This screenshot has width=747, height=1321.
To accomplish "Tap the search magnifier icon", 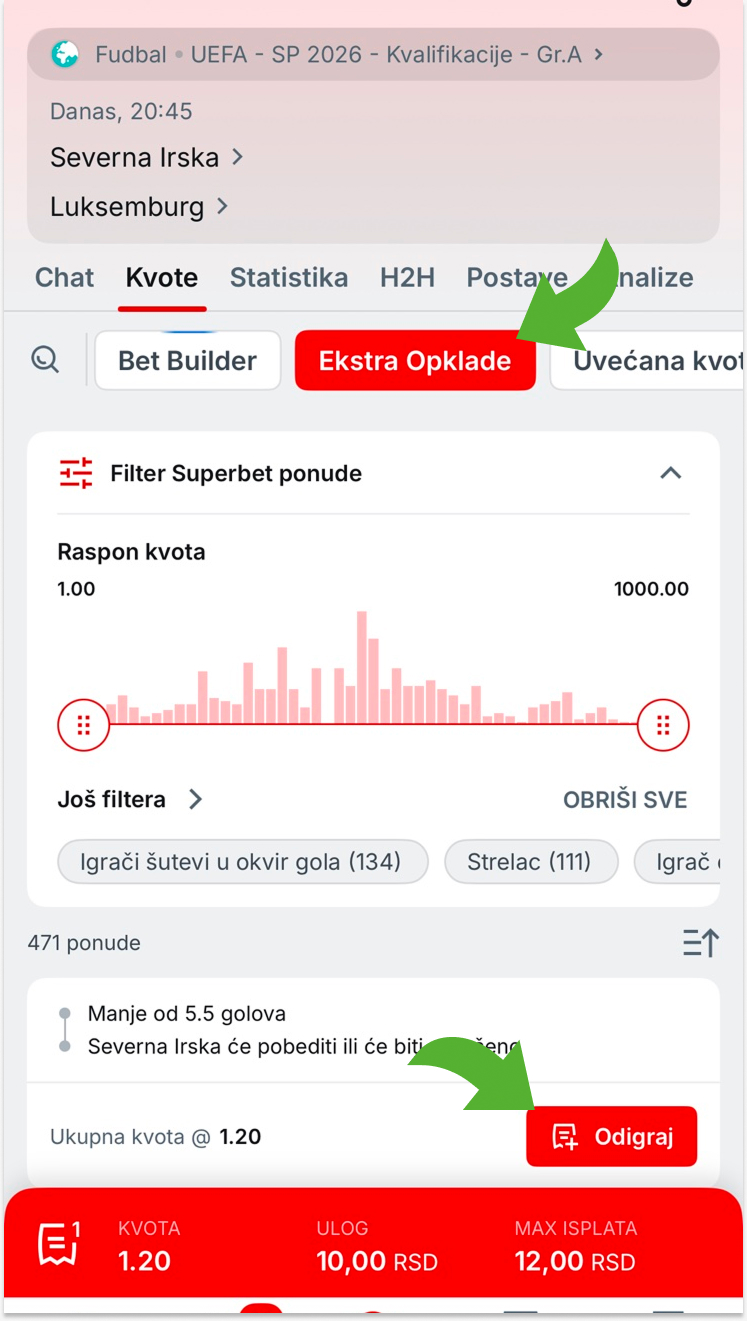I will (45, 360).
